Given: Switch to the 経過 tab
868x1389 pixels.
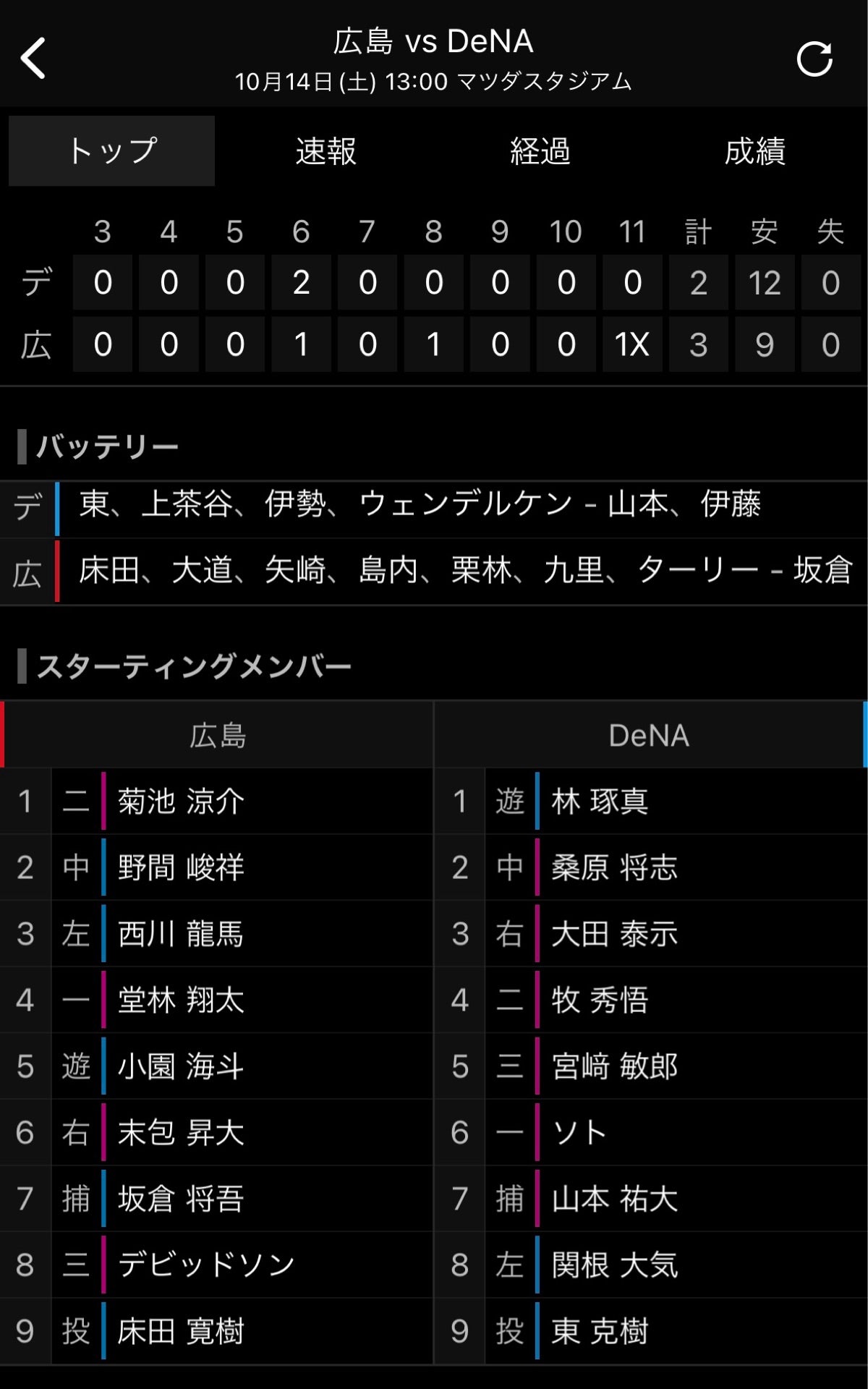Looking at the screenshot, I should pos(540,150).
